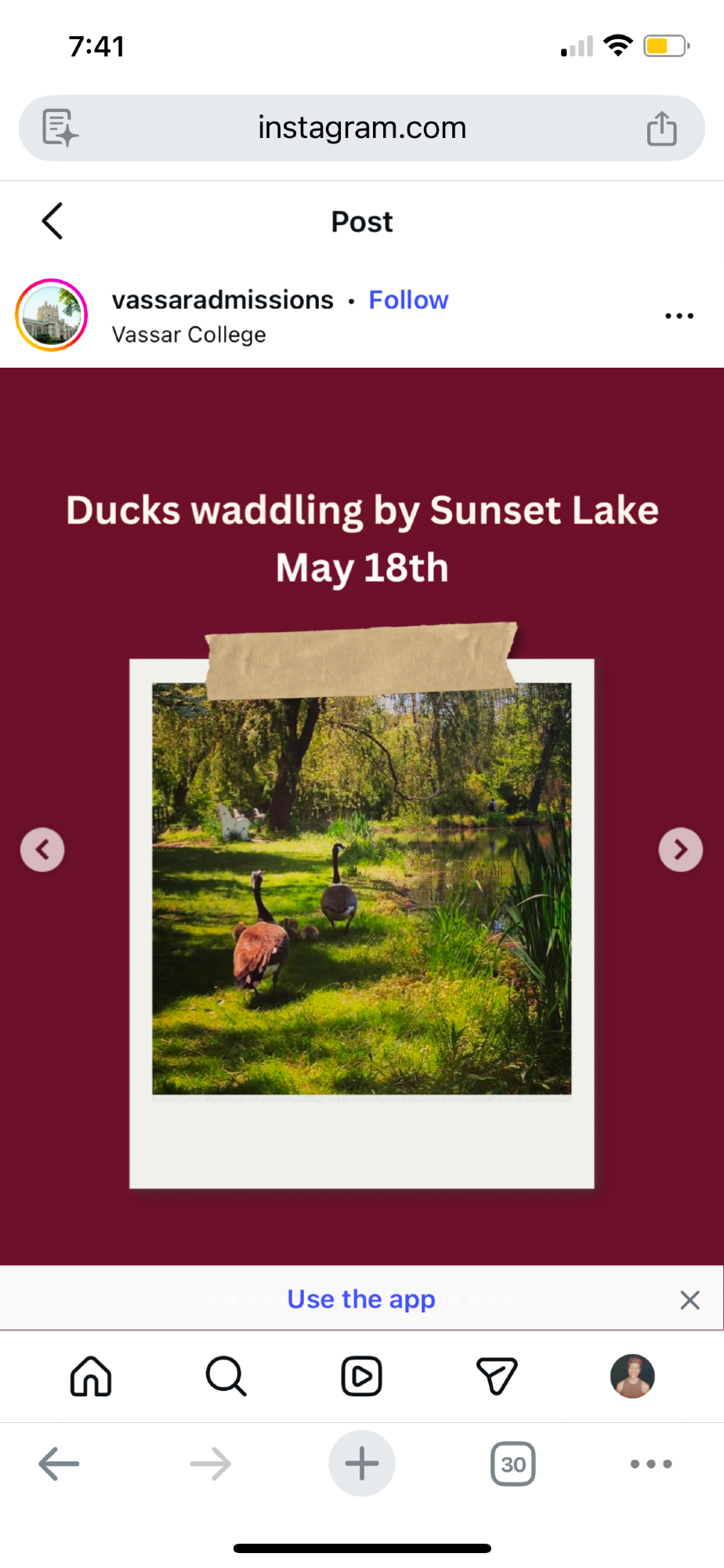Image resolution: width=724 pixels, height=1568 pixels.
Task: Go back from the Post page
Action: pos(52,221)
